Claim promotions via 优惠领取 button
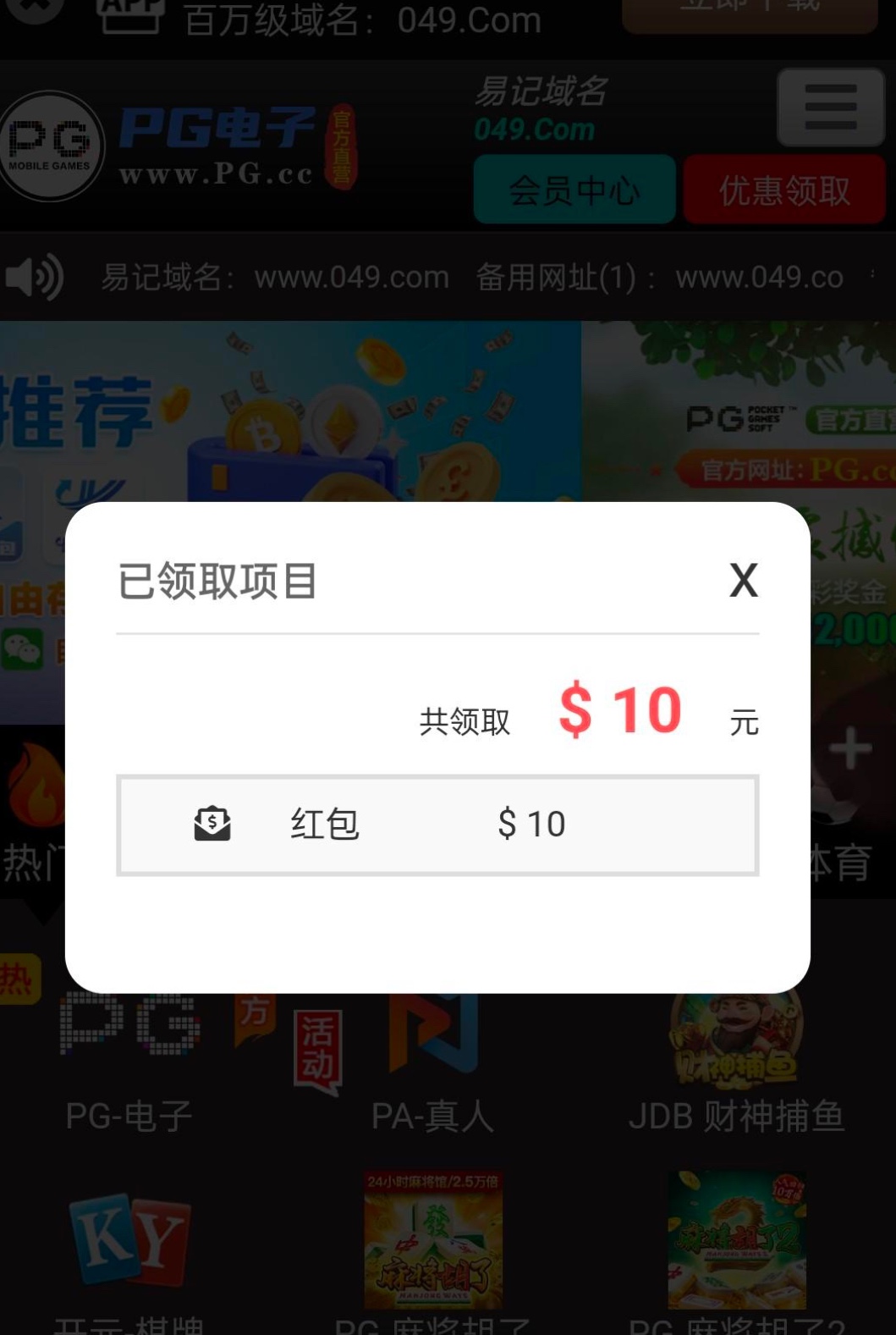This screenshot has height=1335, width=896. (x=783, y=190)
